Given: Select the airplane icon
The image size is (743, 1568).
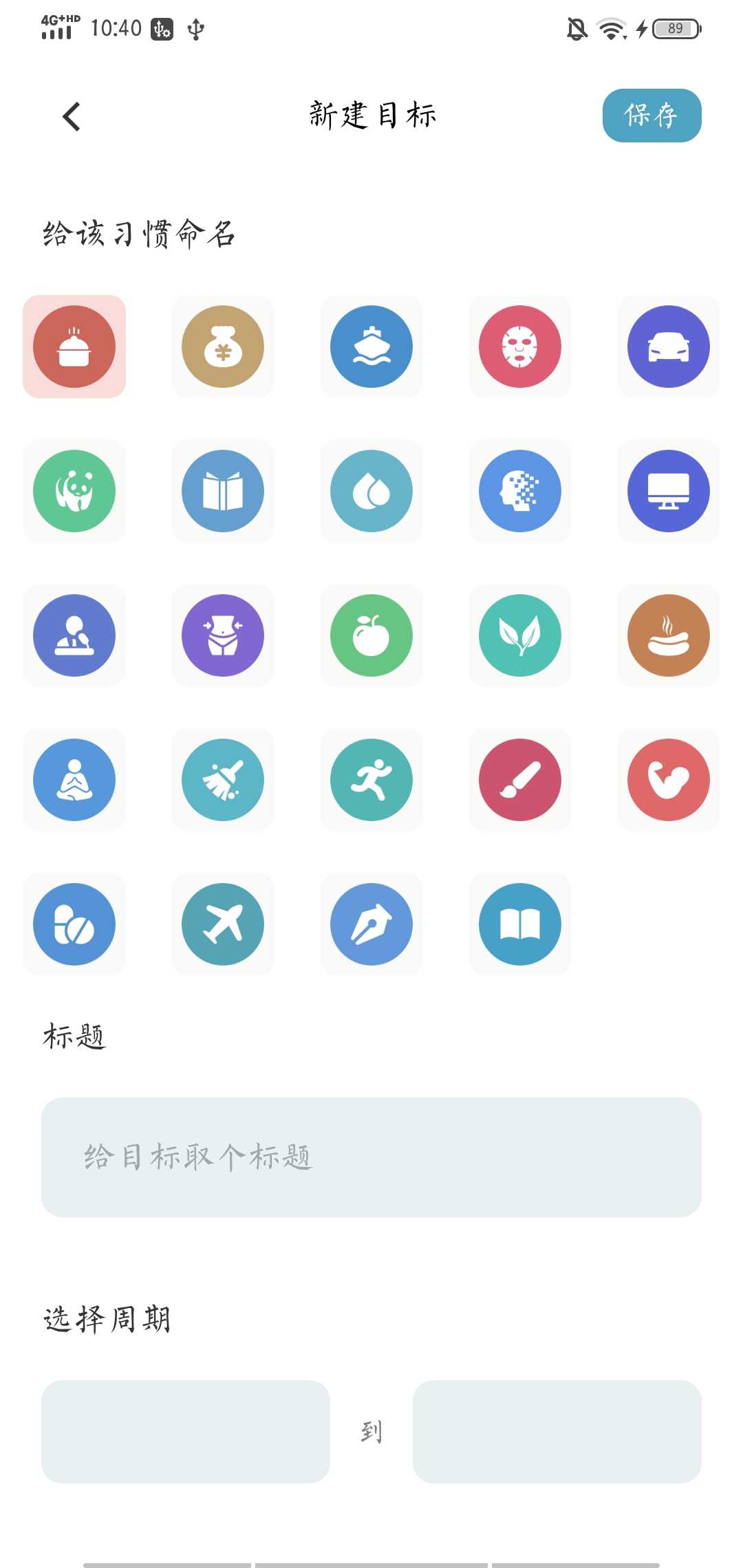Looking at the screenshot, I should click(223, 924).
